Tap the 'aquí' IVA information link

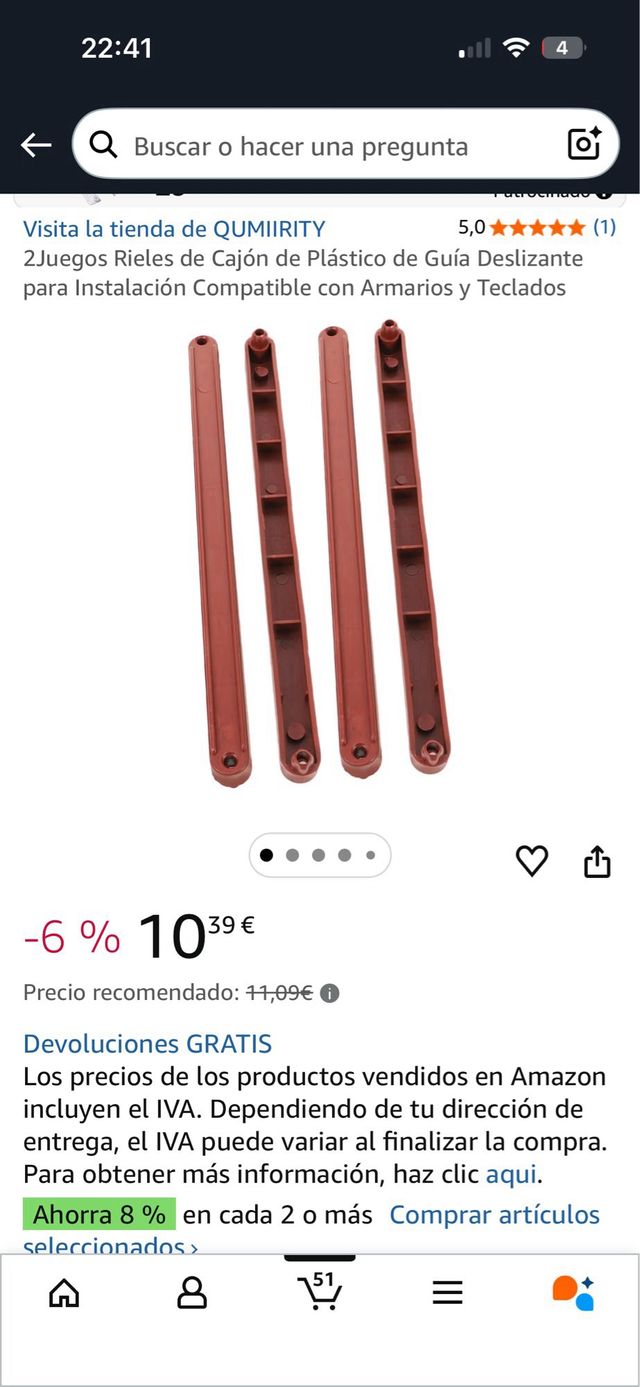[511, 1174]
